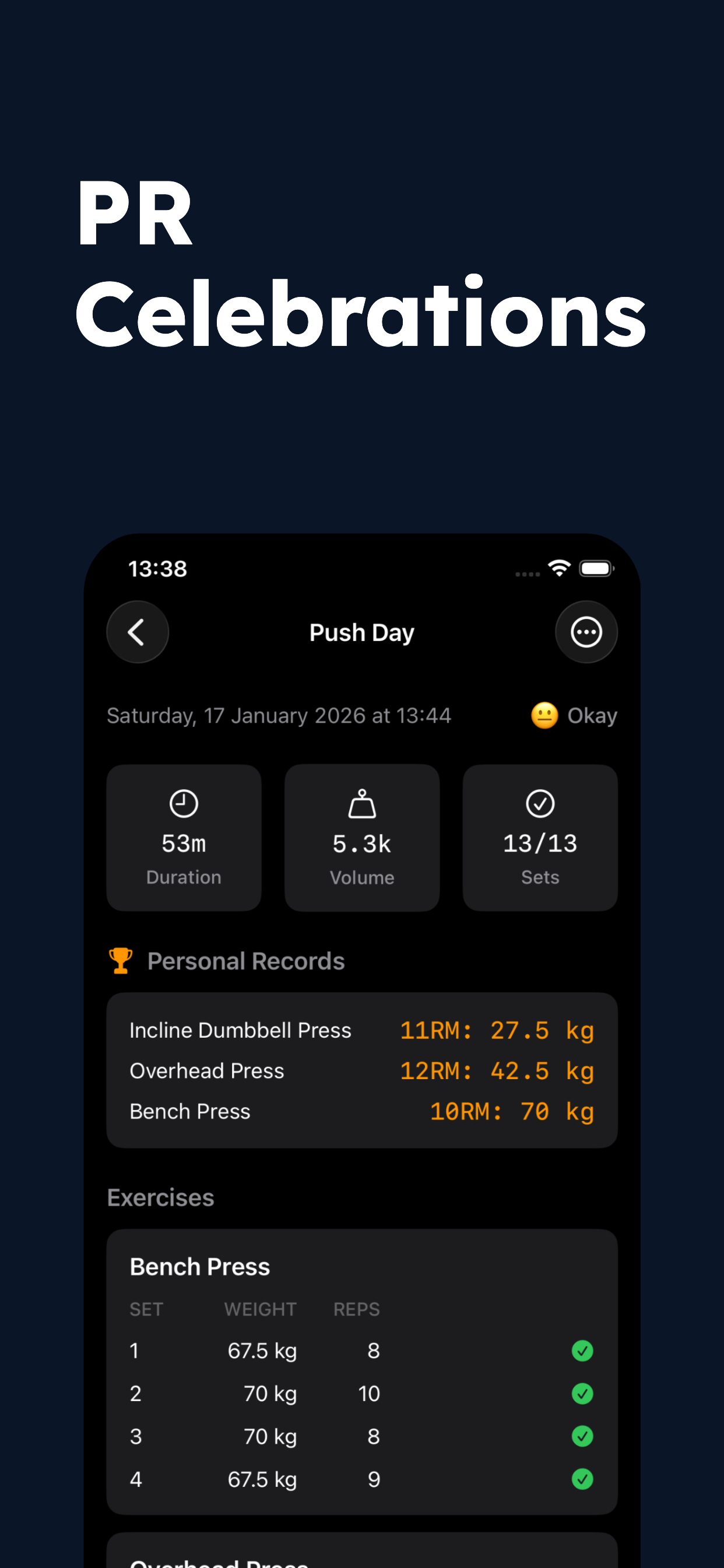
Task: Click the Sets checkmark circle icon
Action: (540, 803)
